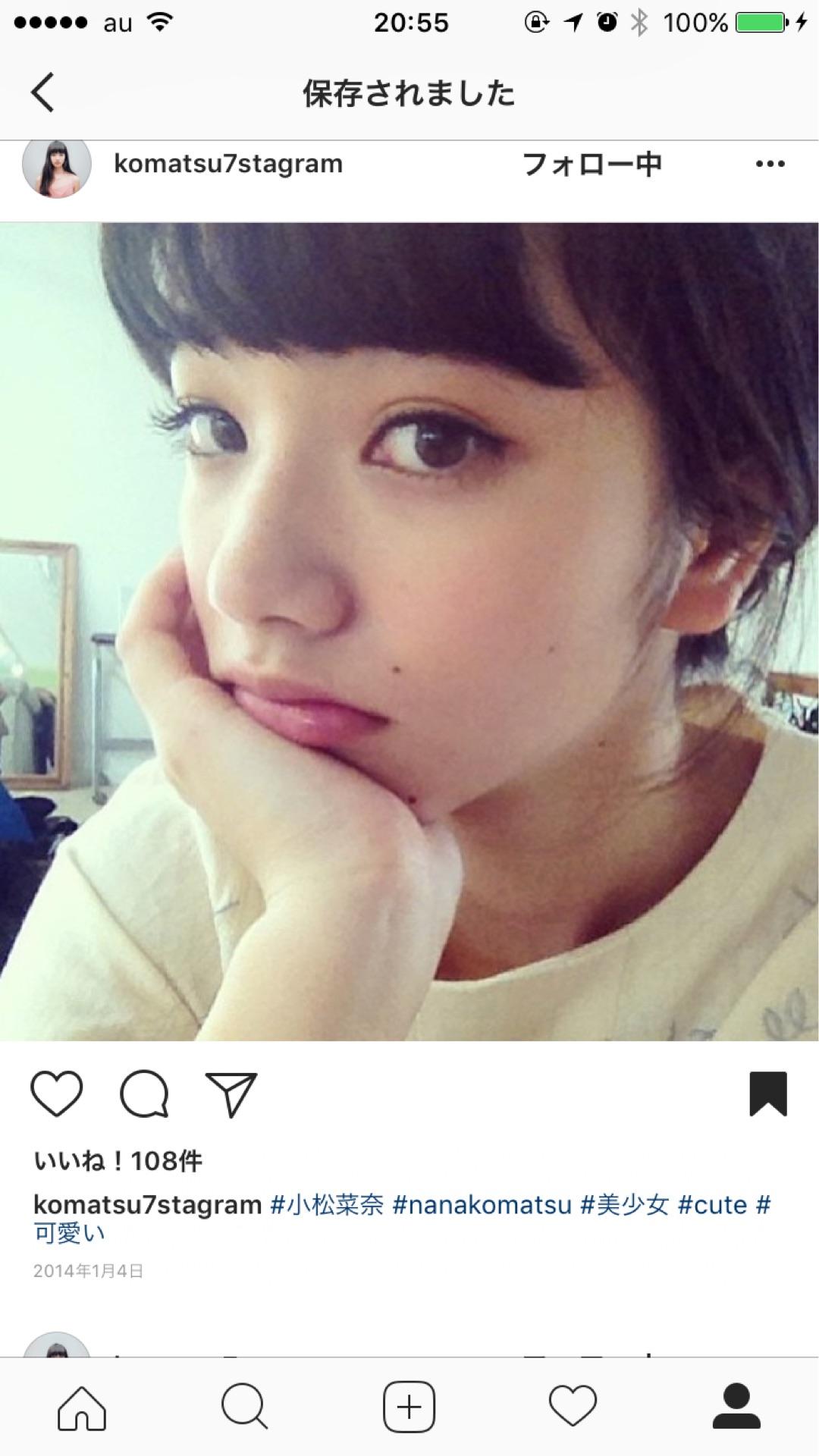Switch to the Home feed tab
Image resolution: width=819 pixels, height=1456 pixels.
pos(82,1407)
